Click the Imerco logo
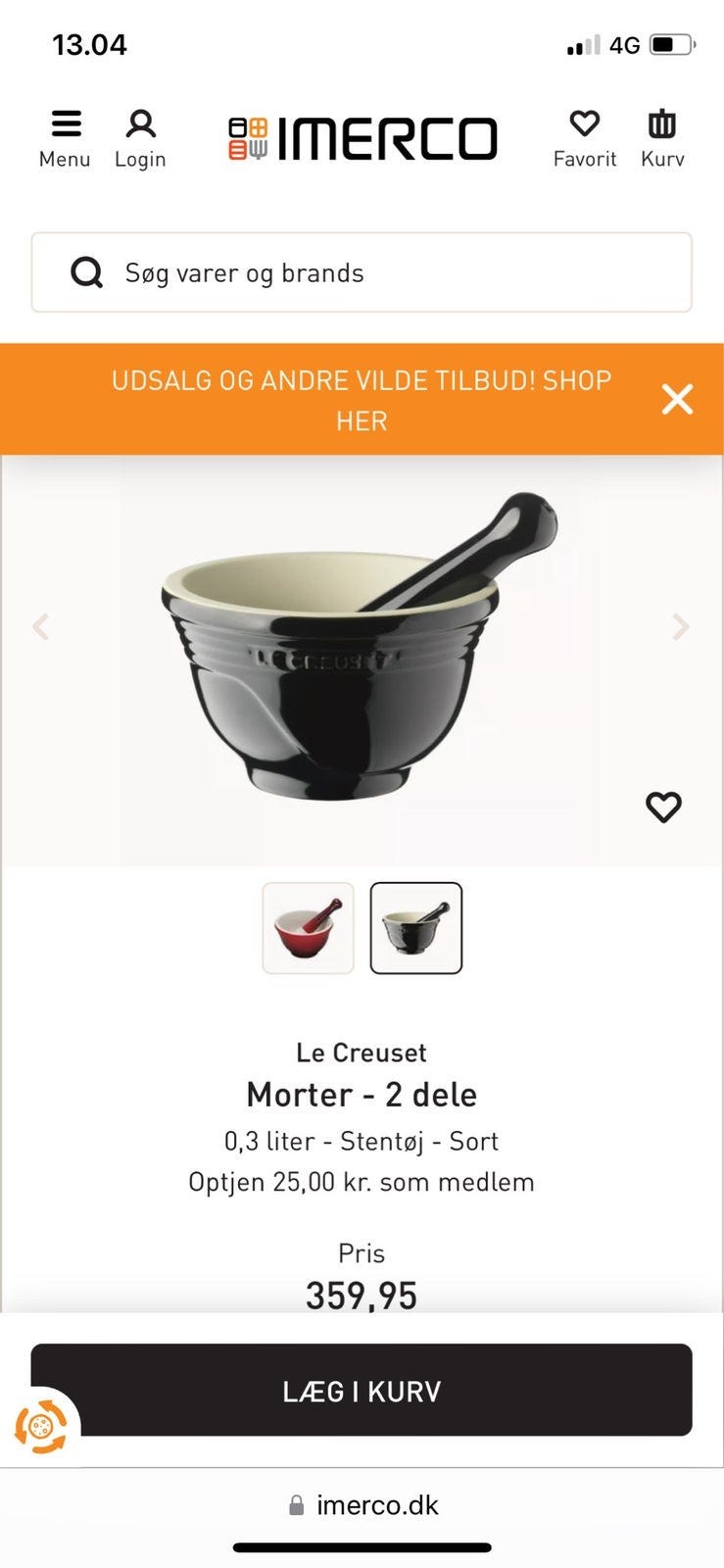The image size is (724, 1568). point(362,137)
